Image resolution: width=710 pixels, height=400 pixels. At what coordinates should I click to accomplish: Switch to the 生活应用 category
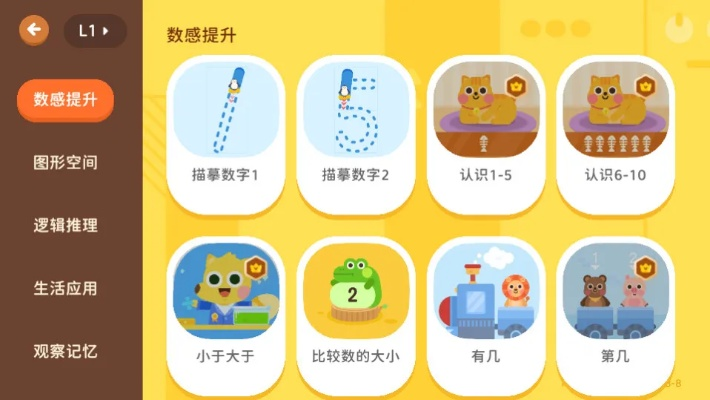click(x=66, y=288)
